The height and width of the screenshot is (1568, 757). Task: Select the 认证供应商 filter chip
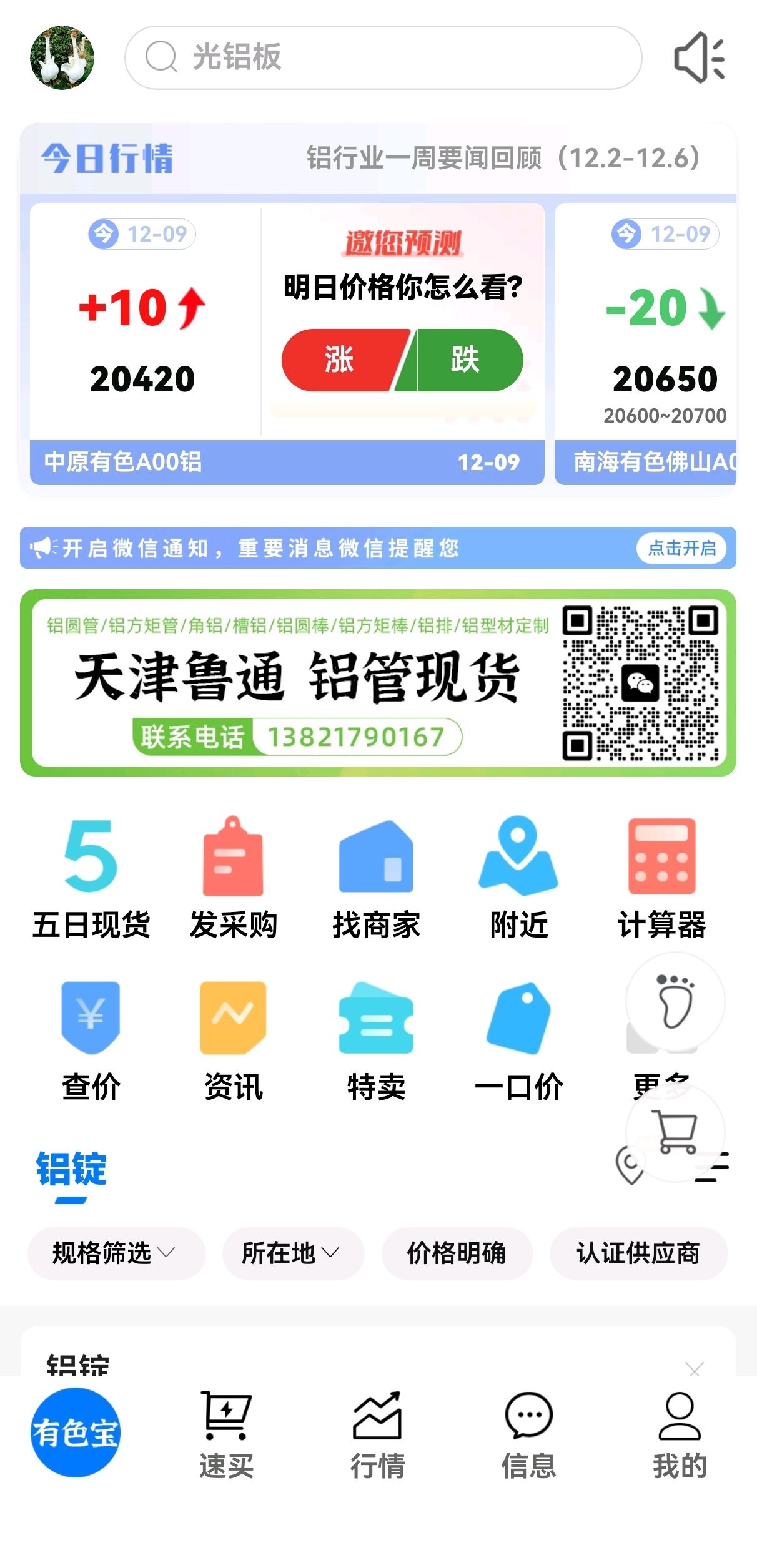click(638, 1253)
